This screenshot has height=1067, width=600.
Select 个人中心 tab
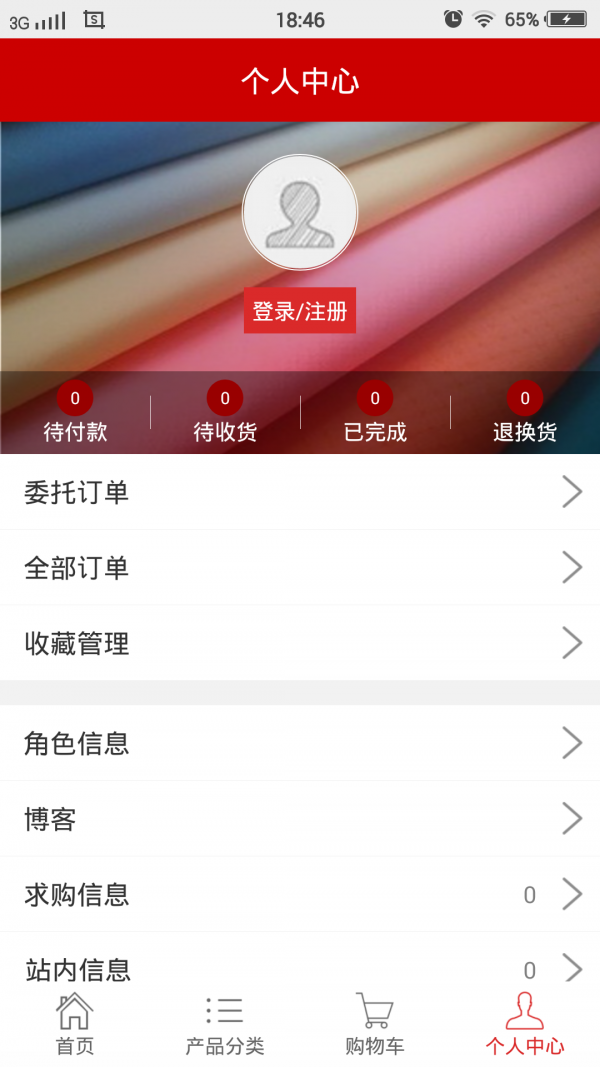(525, 1026)
